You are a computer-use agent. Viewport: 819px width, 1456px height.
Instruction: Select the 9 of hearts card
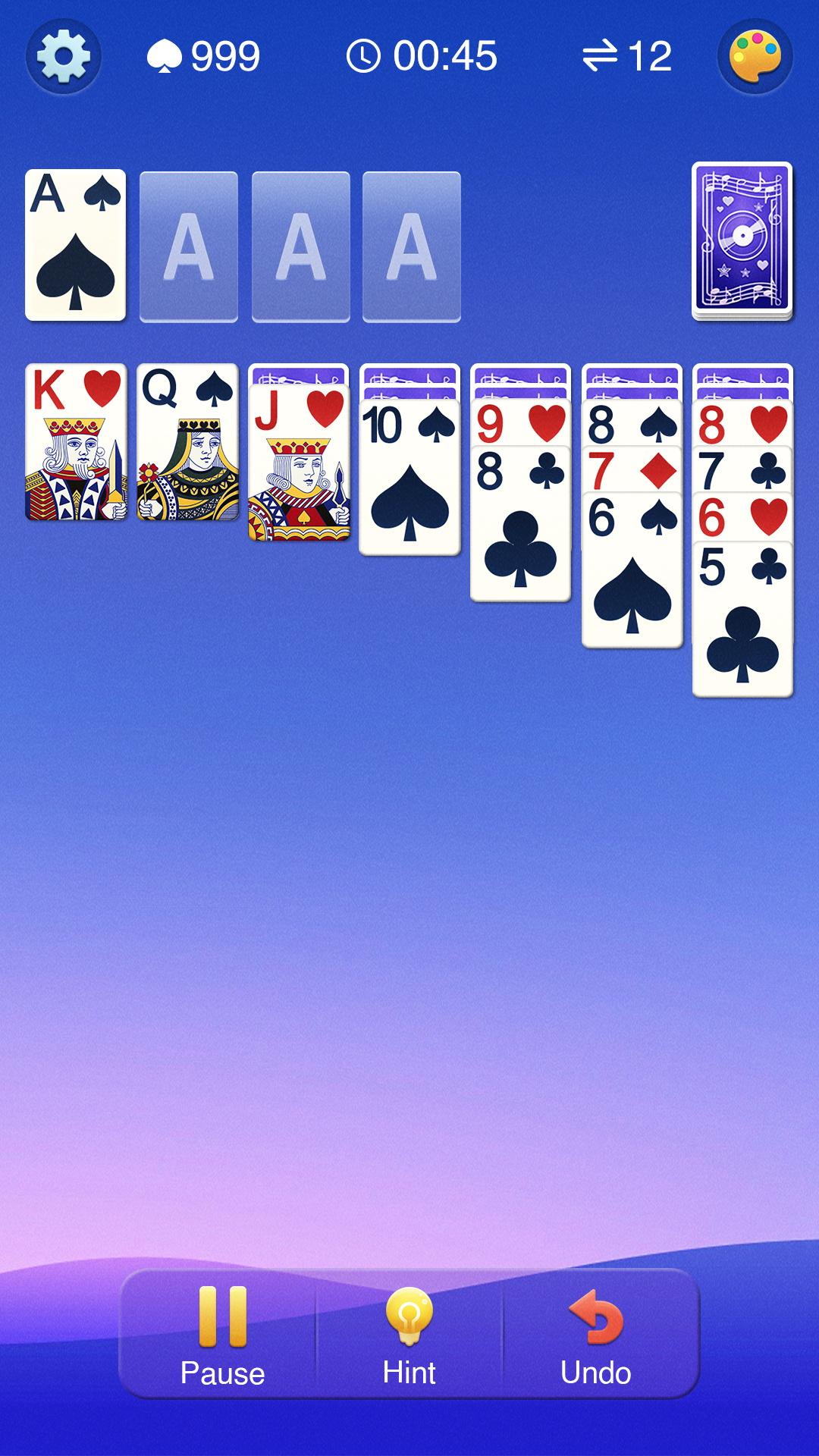click(x=520, y=423)
